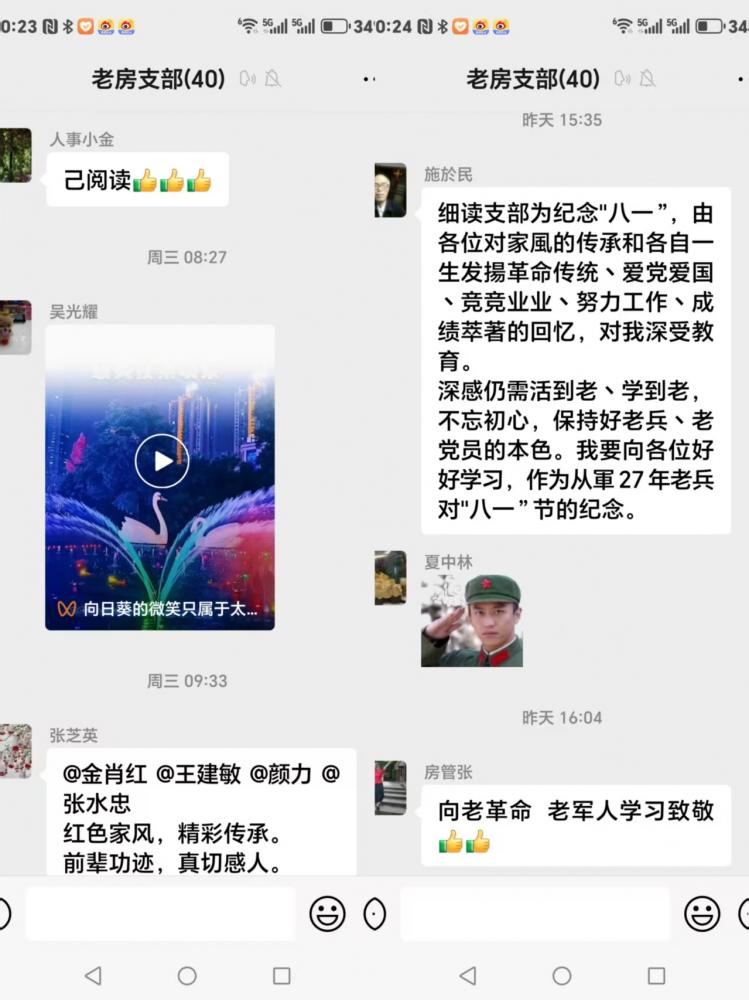Open 夏中林's avatar

coord(390,577)
